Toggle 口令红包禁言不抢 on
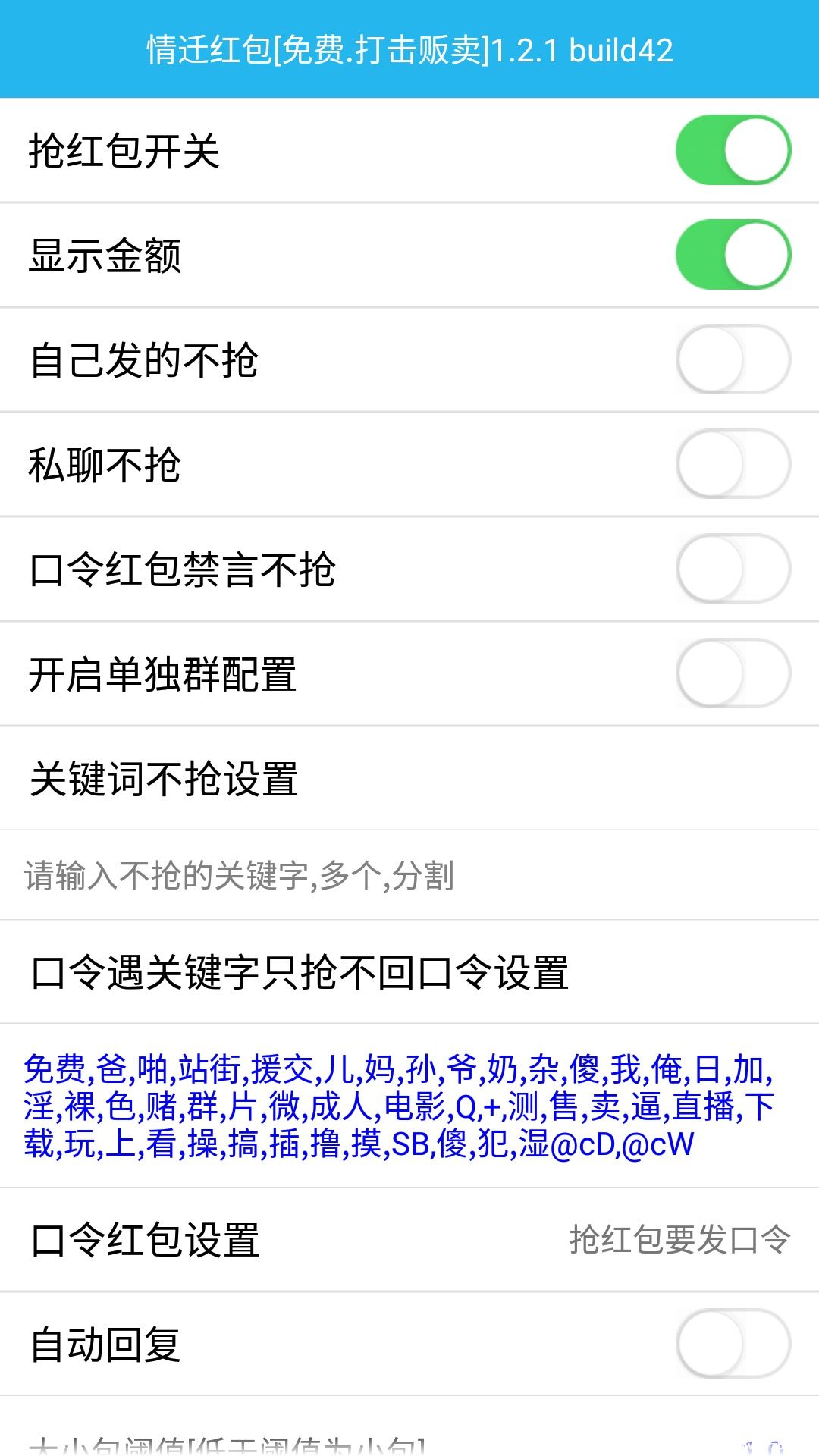The width and height of the screenshot is (819, 1456). pyautogui.click(x=733, y=569)
